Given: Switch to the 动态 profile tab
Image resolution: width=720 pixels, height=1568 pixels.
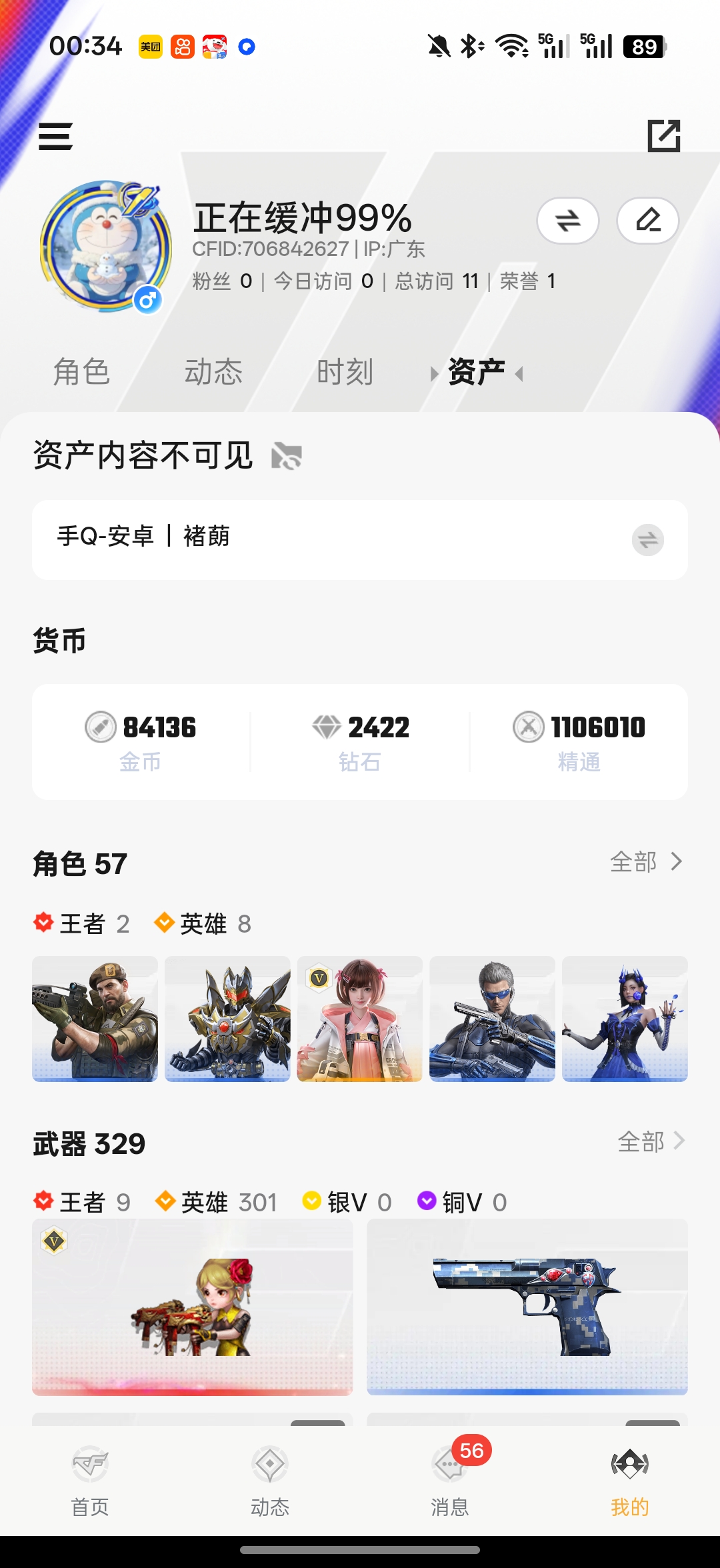Looking at the screenshot, I should [213, 372].
